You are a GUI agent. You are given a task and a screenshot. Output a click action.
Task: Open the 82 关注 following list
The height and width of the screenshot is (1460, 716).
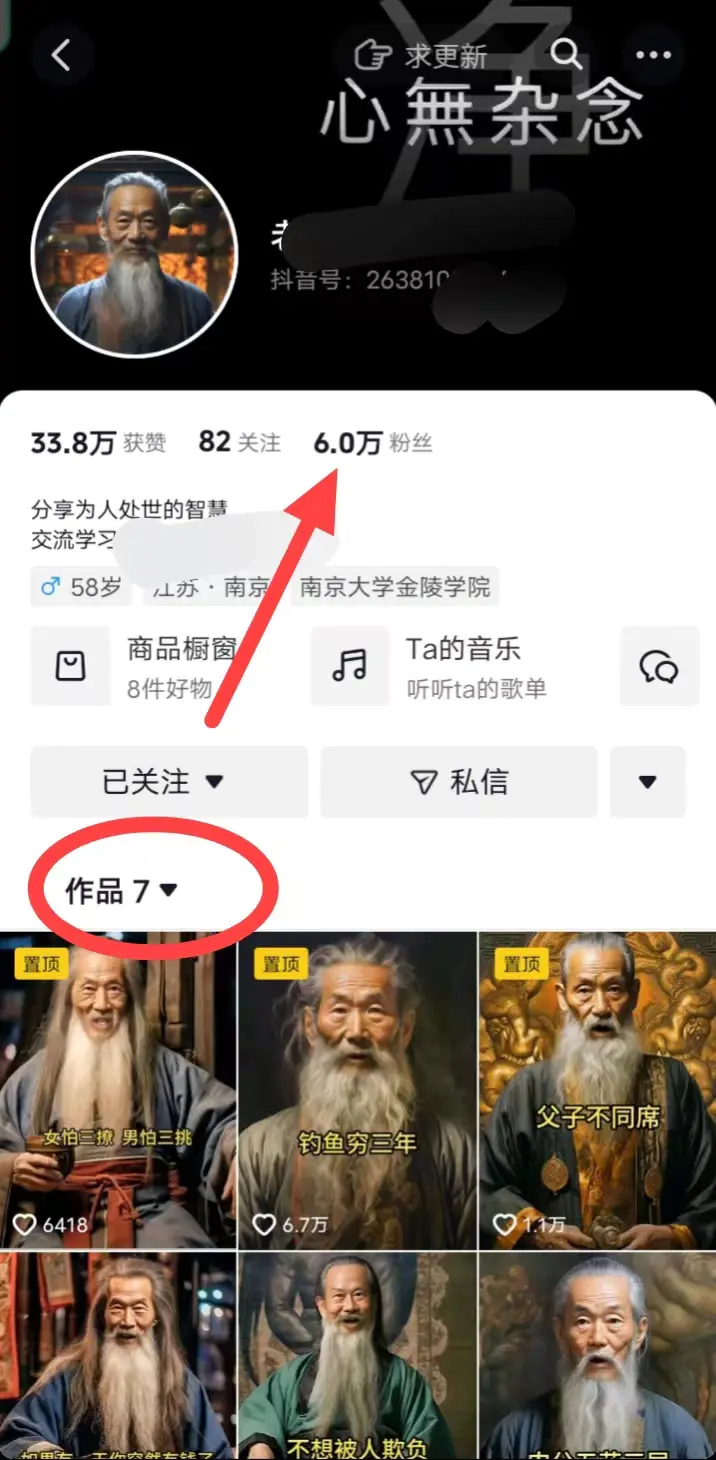[x=239, y=442]
